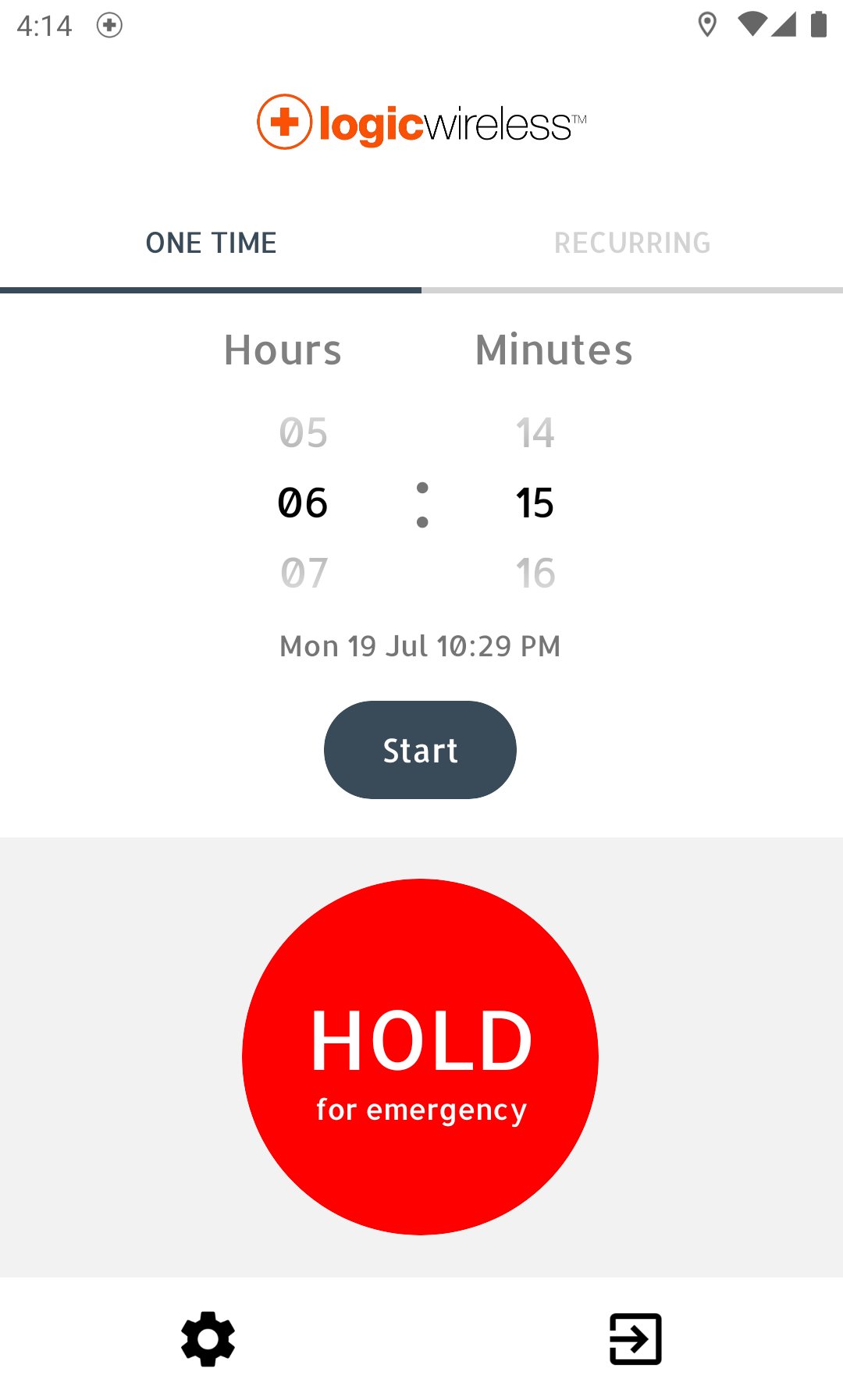The height and width of the screenshot is (1400, 843).
Task: Tap the exit/logout icon at bottom right
Action: [635, 1337]
